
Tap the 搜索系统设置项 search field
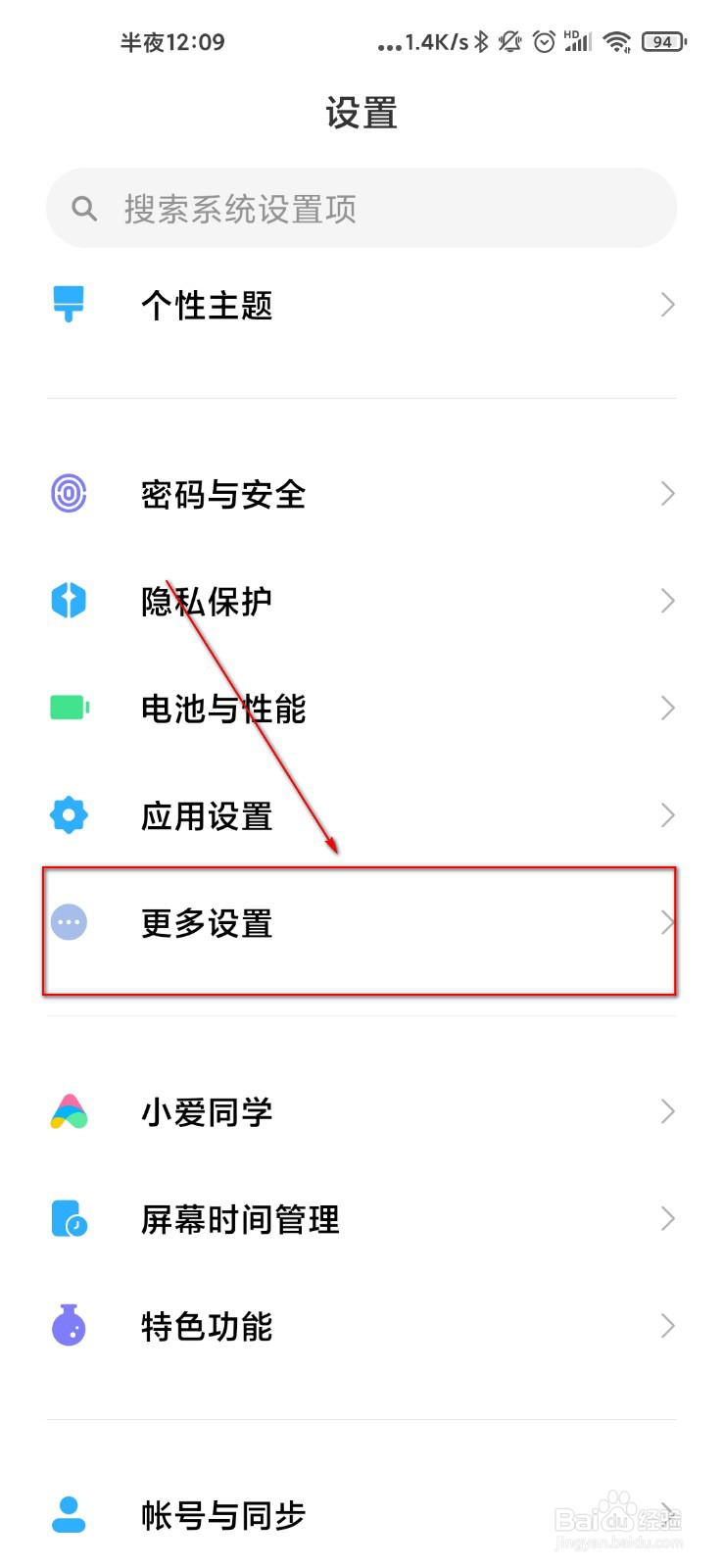pos(361,208)
